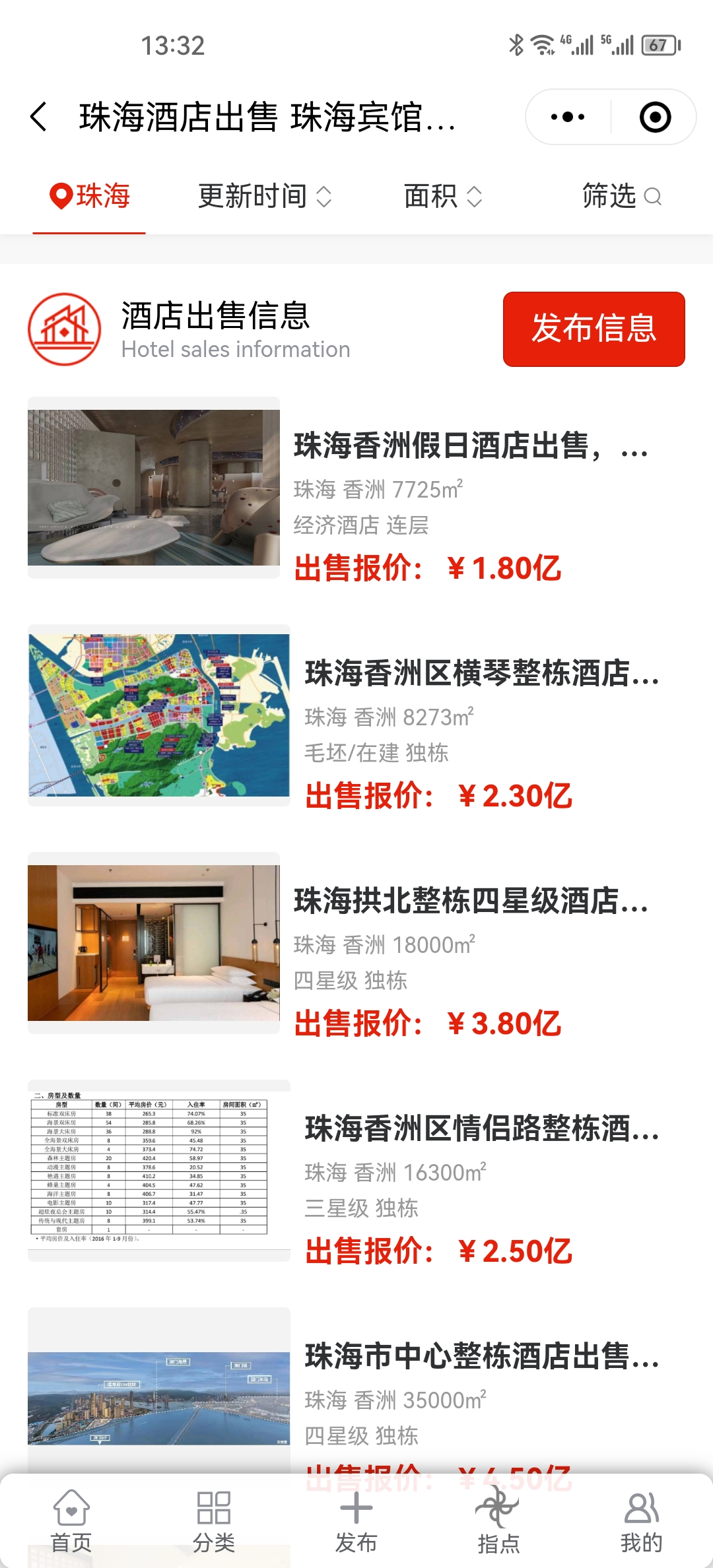Open the 珠海香洲区情侣路整栋酒店 listing
Viewport: 713px width, 1568px height.
tap(482, 1129)
